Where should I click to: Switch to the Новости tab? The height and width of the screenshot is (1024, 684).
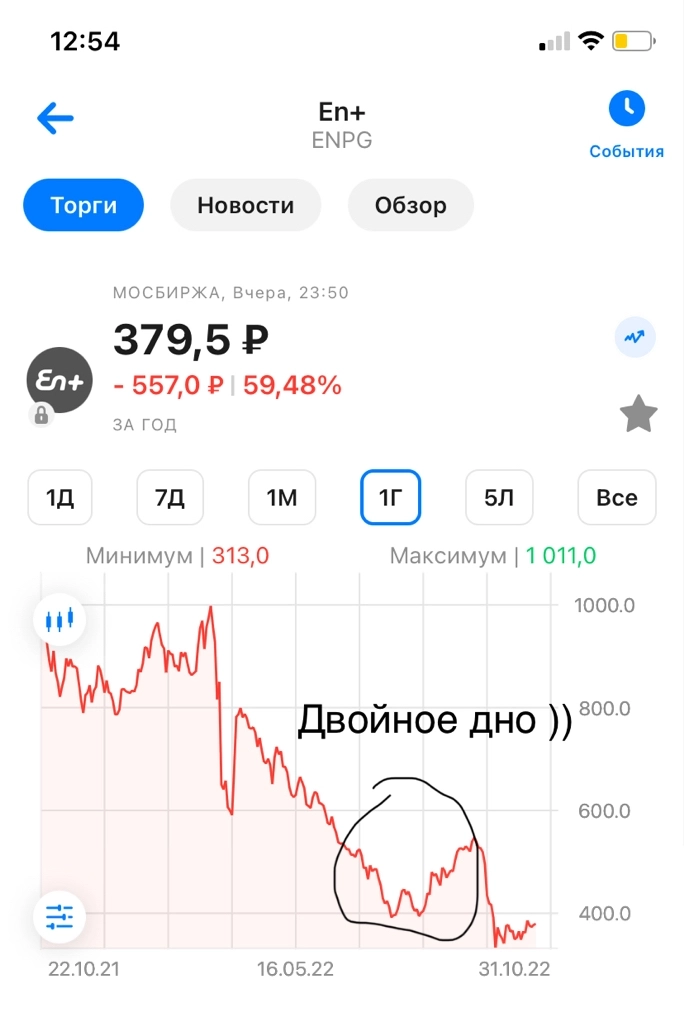click(x=245, y=206)
